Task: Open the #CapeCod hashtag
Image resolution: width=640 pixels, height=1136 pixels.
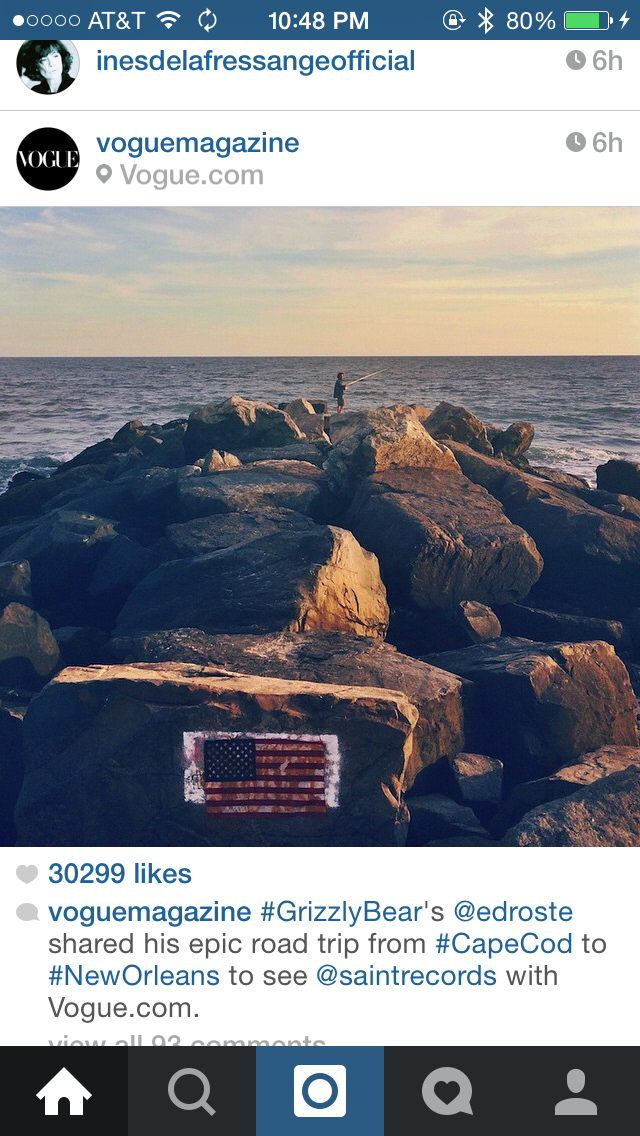Action: 504,943
